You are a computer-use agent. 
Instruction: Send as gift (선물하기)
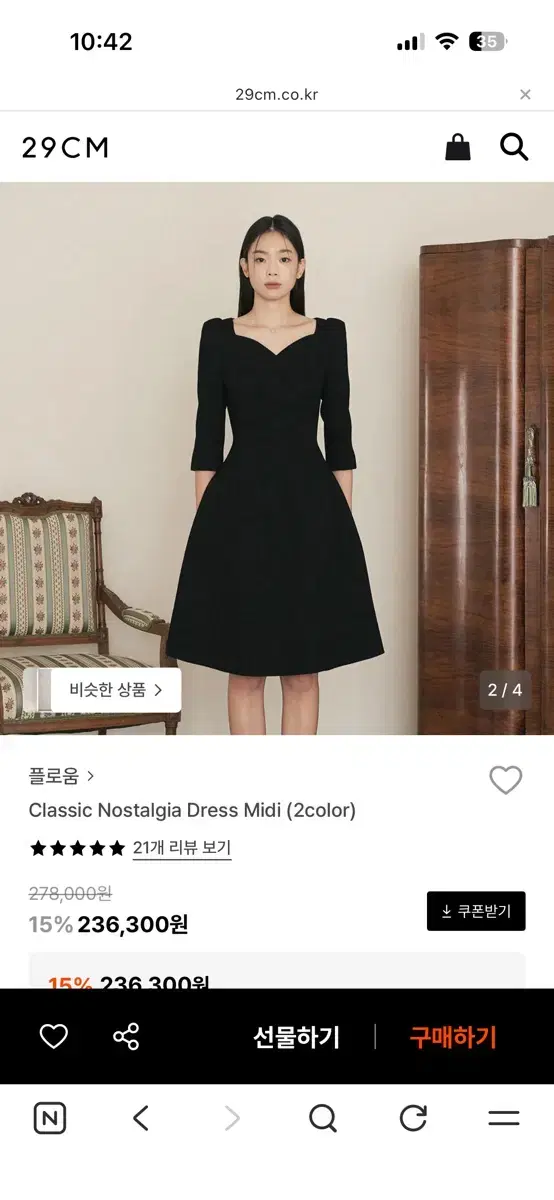coord(297,1038)
